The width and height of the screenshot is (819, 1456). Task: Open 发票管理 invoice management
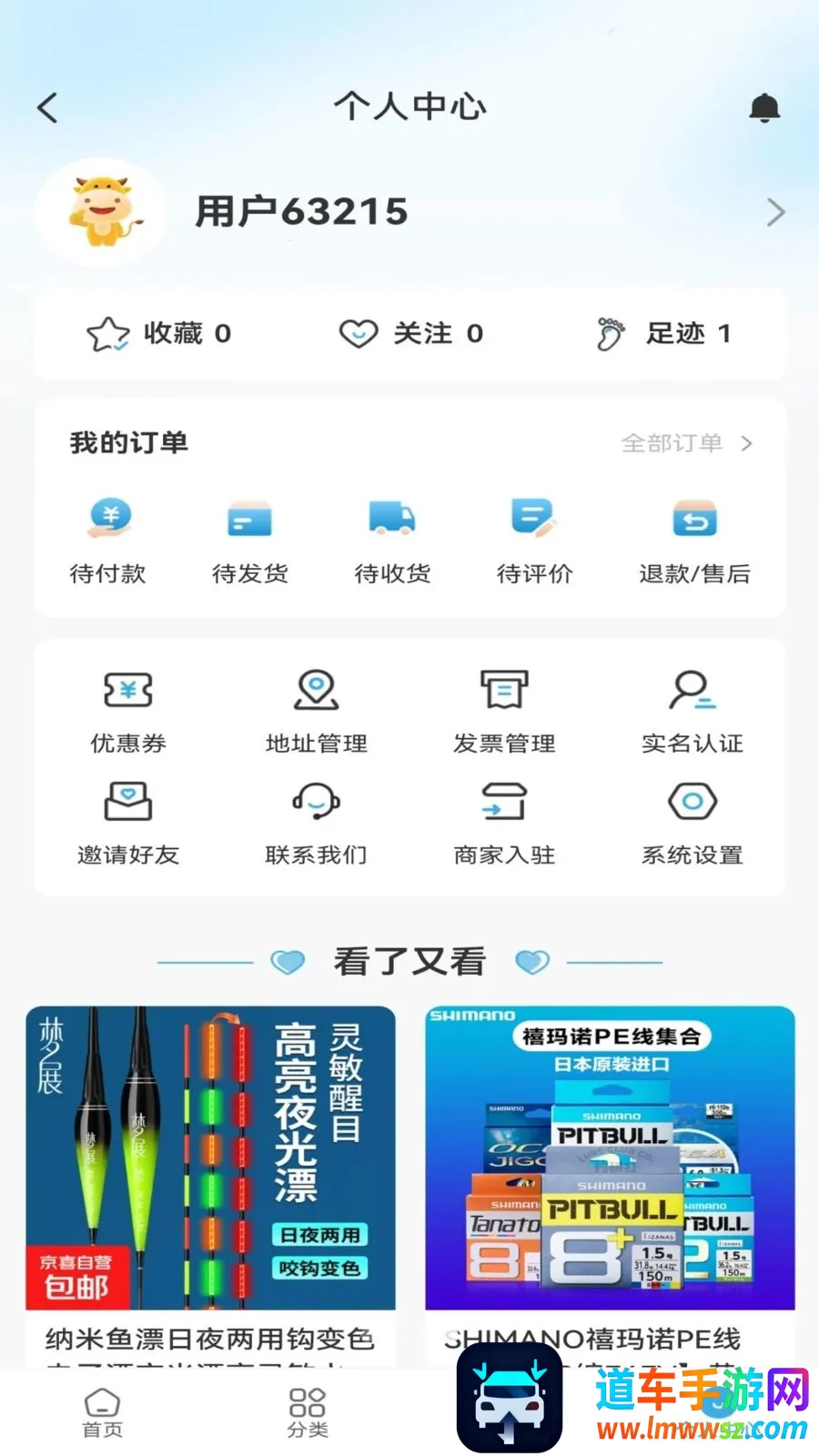tap(504, 713)
